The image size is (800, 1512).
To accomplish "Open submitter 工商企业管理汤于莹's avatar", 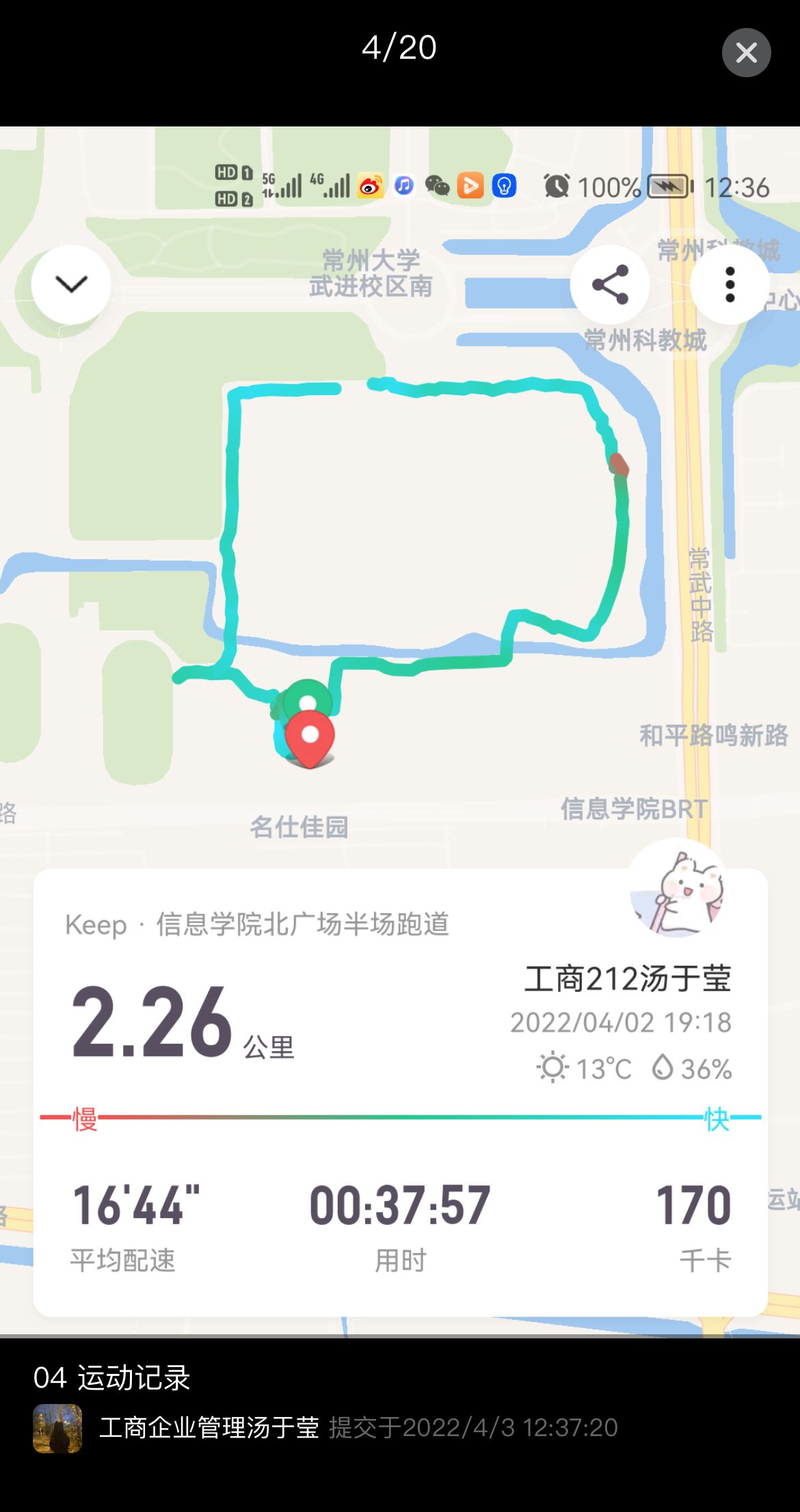I will tap(57, 1428).
